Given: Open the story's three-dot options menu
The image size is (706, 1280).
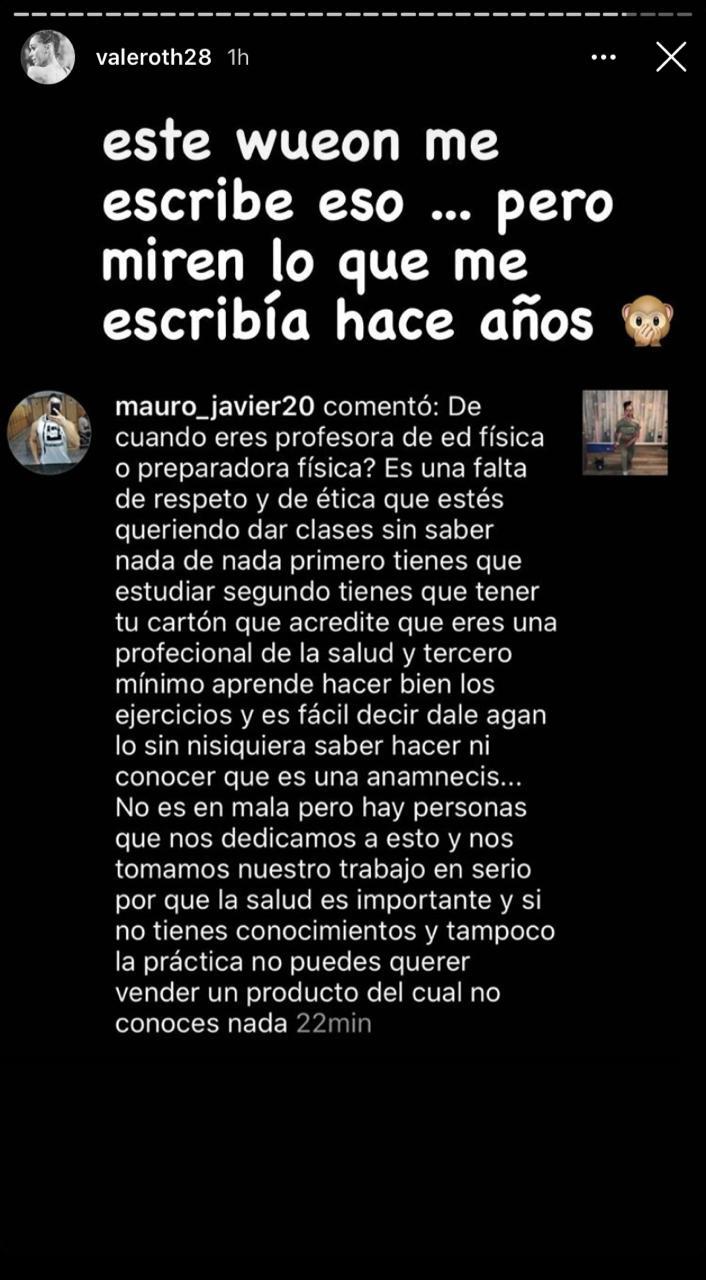Looking at the screenshot, I should point(604,57).
